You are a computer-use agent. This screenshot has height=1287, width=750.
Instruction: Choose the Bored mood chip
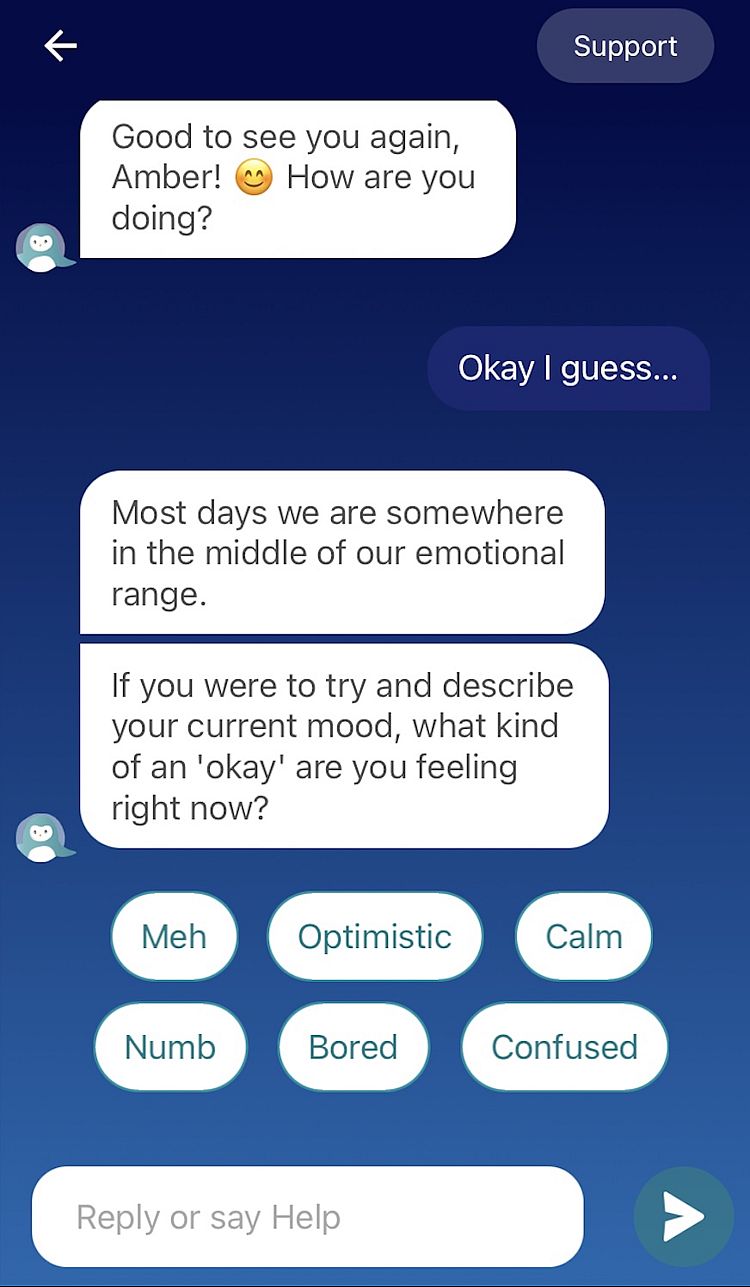pyautogui.click(x=353, y=1047)
